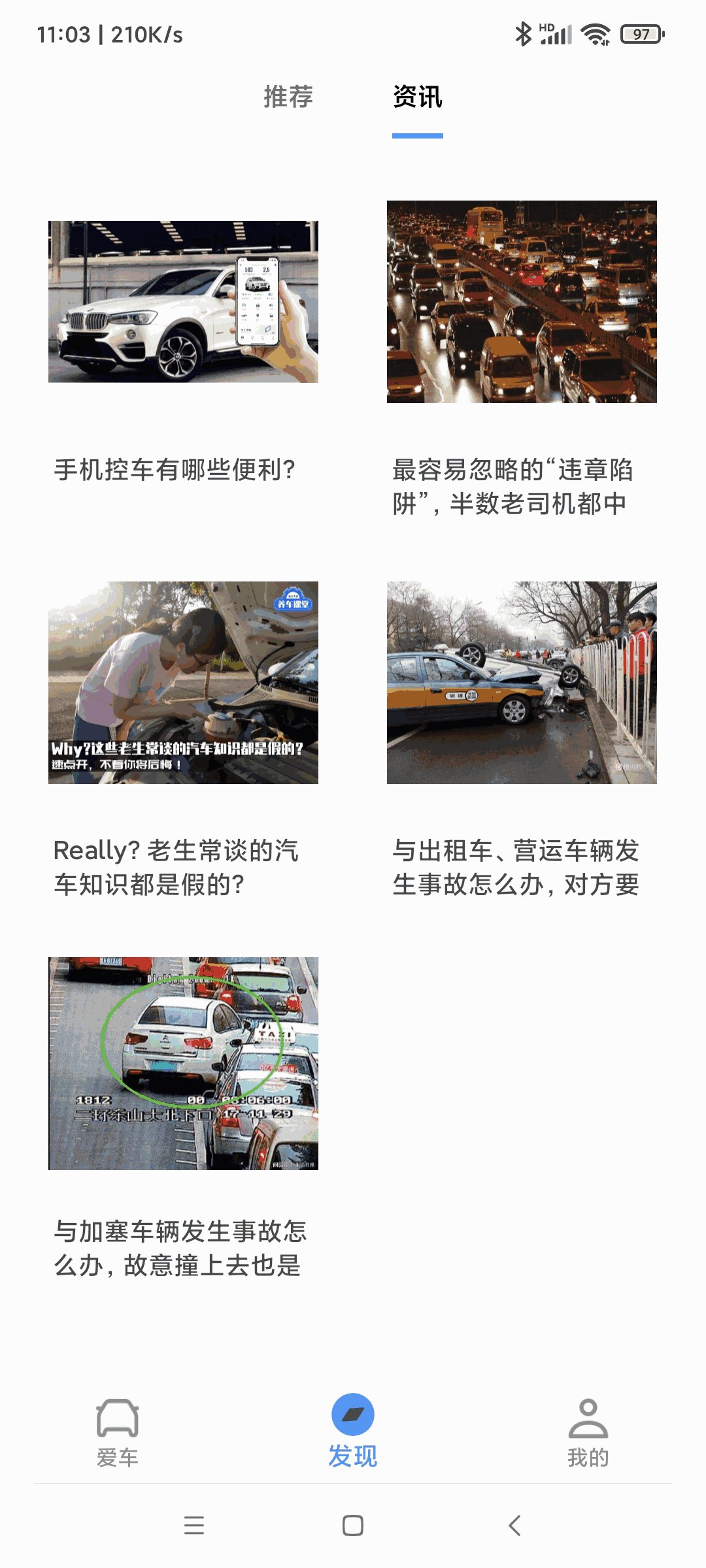Switch to the 推荐 tab

[288, 97]
